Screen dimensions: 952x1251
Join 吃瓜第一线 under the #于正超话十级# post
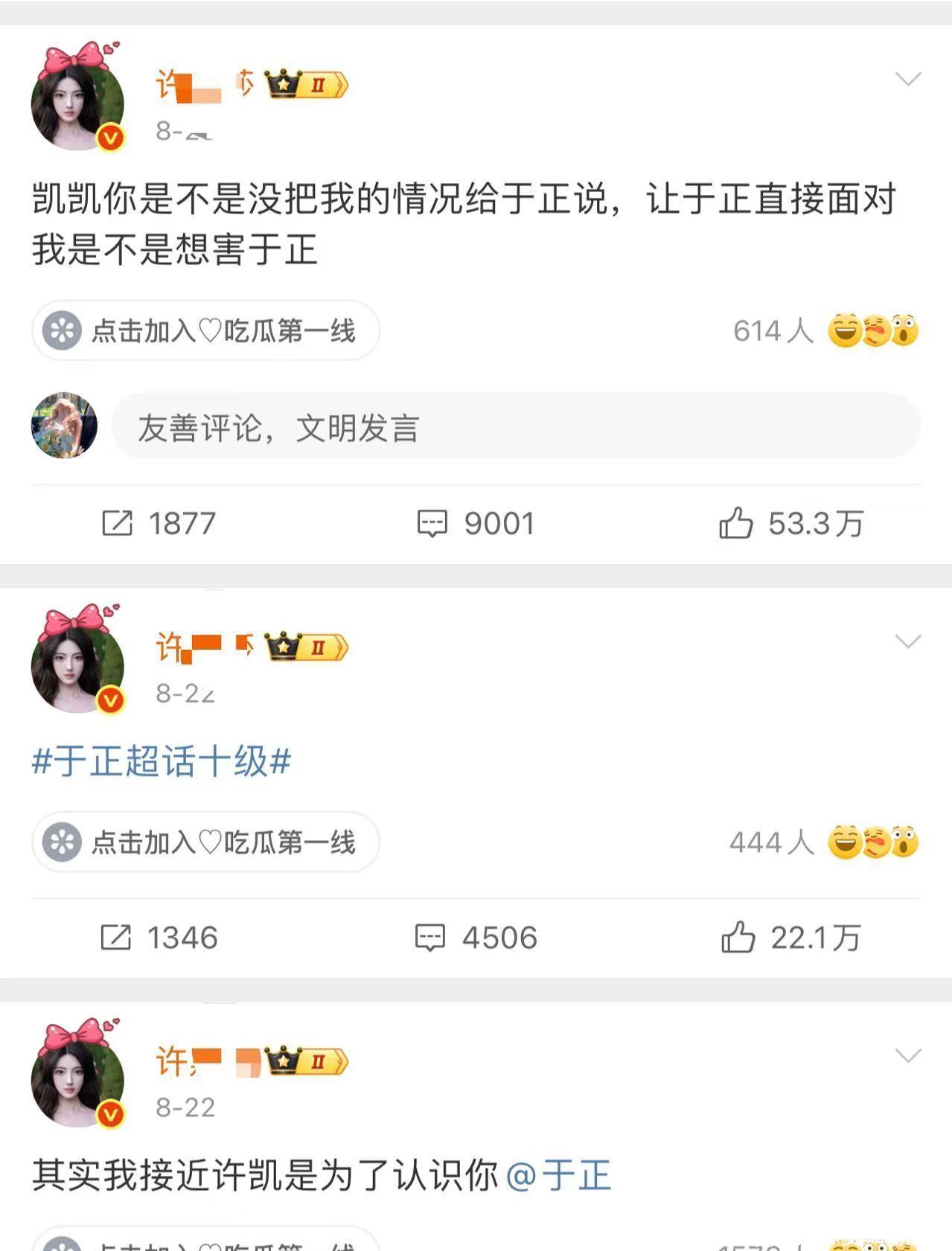tap(205, 842)
